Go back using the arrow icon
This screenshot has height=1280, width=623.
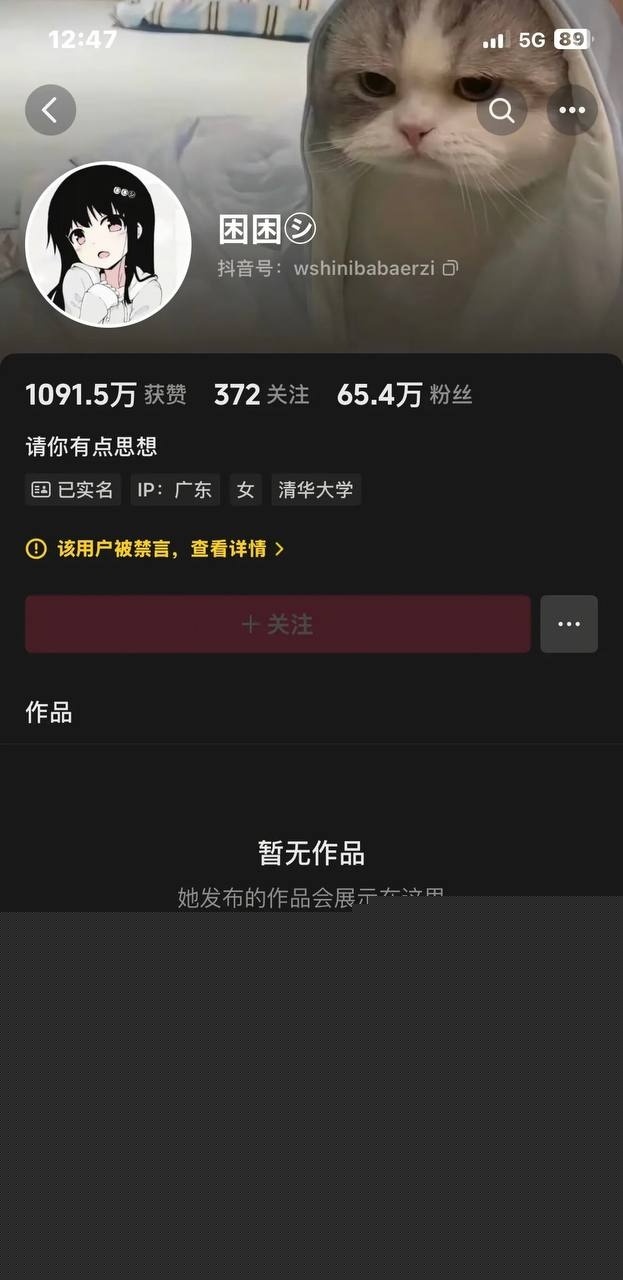click(x=50, y=110)
